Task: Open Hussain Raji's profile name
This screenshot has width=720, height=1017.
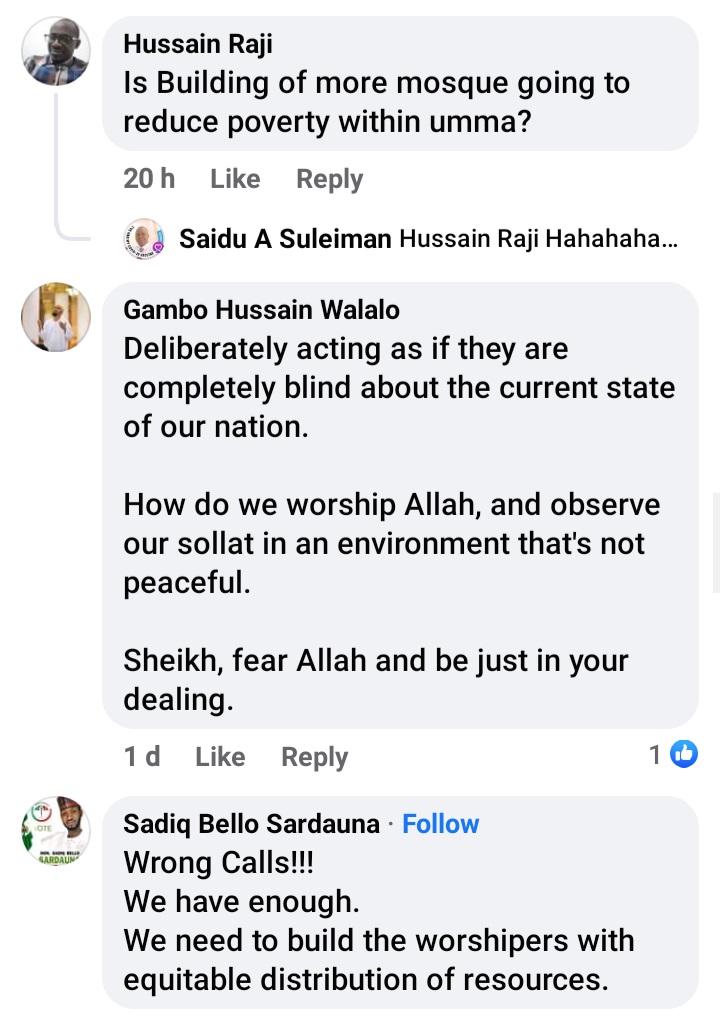Action: [x=197, y=44]
